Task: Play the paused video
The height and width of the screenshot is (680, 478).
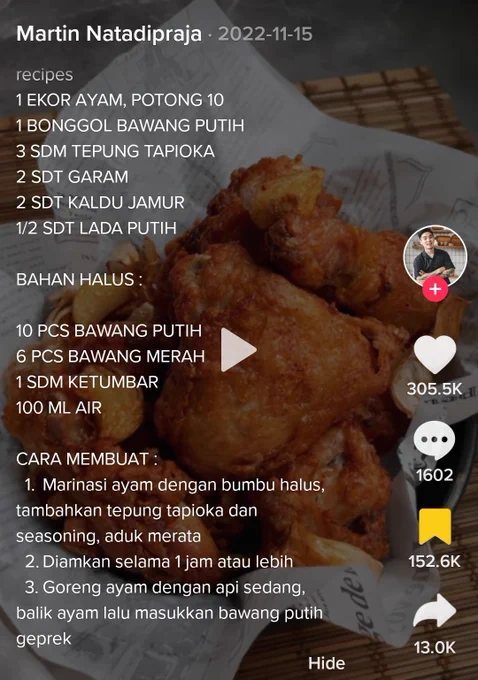Action: 238,350
